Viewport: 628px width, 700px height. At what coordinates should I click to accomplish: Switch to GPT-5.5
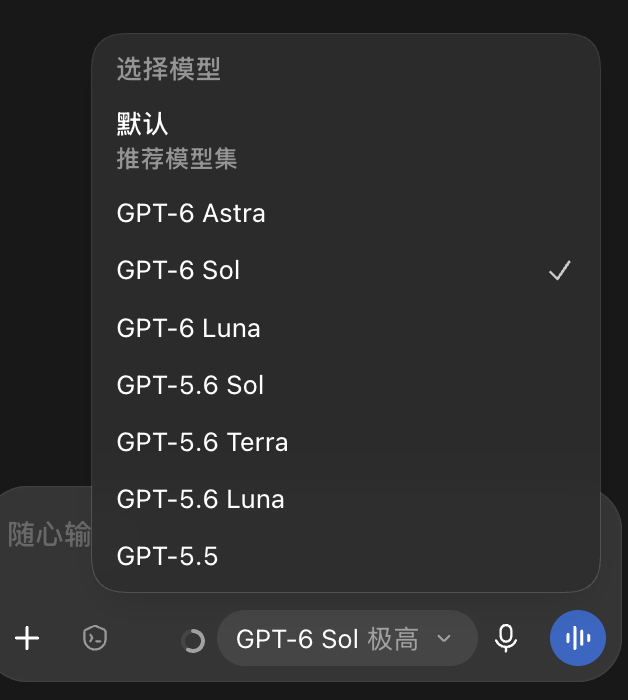coord(345,556)
